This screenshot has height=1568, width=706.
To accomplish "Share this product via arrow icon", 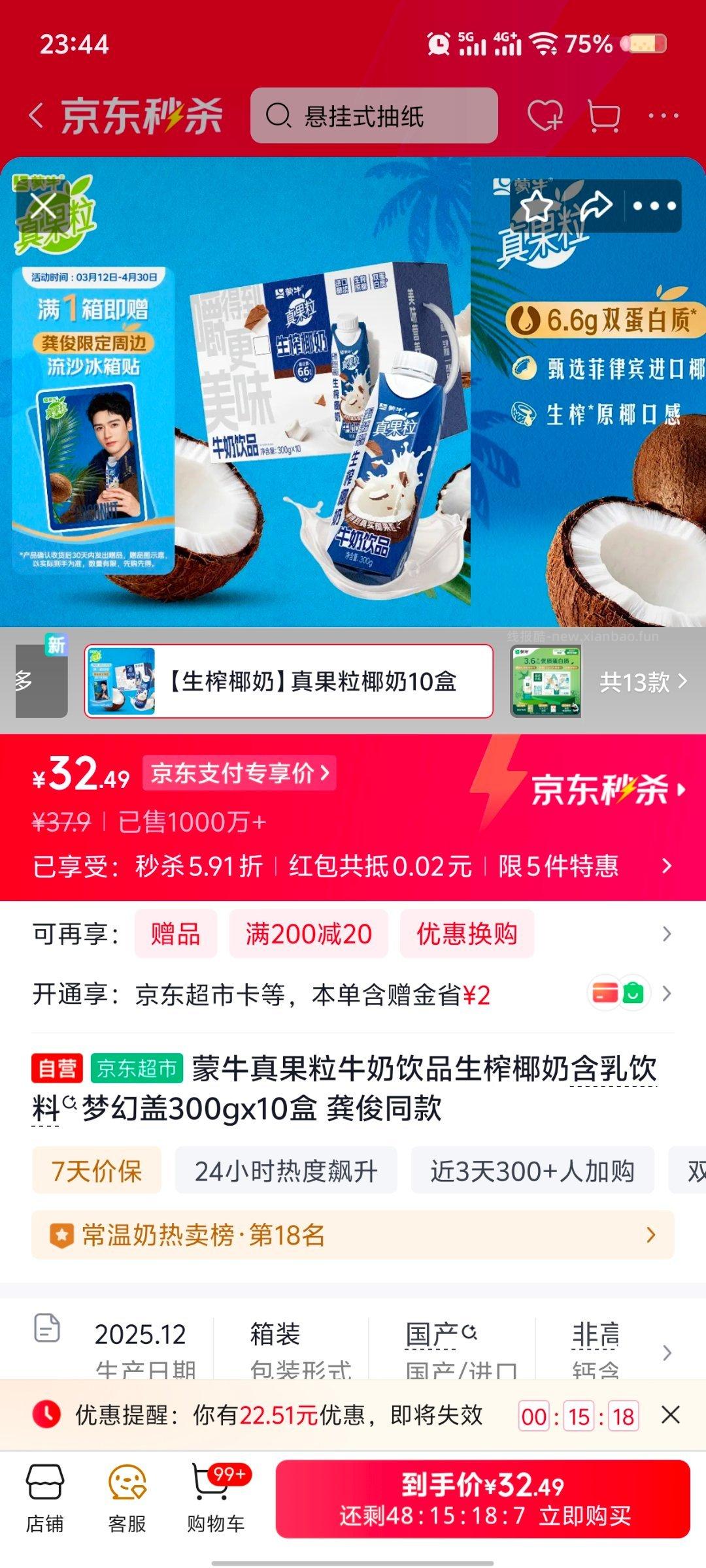I will point(596,206).
